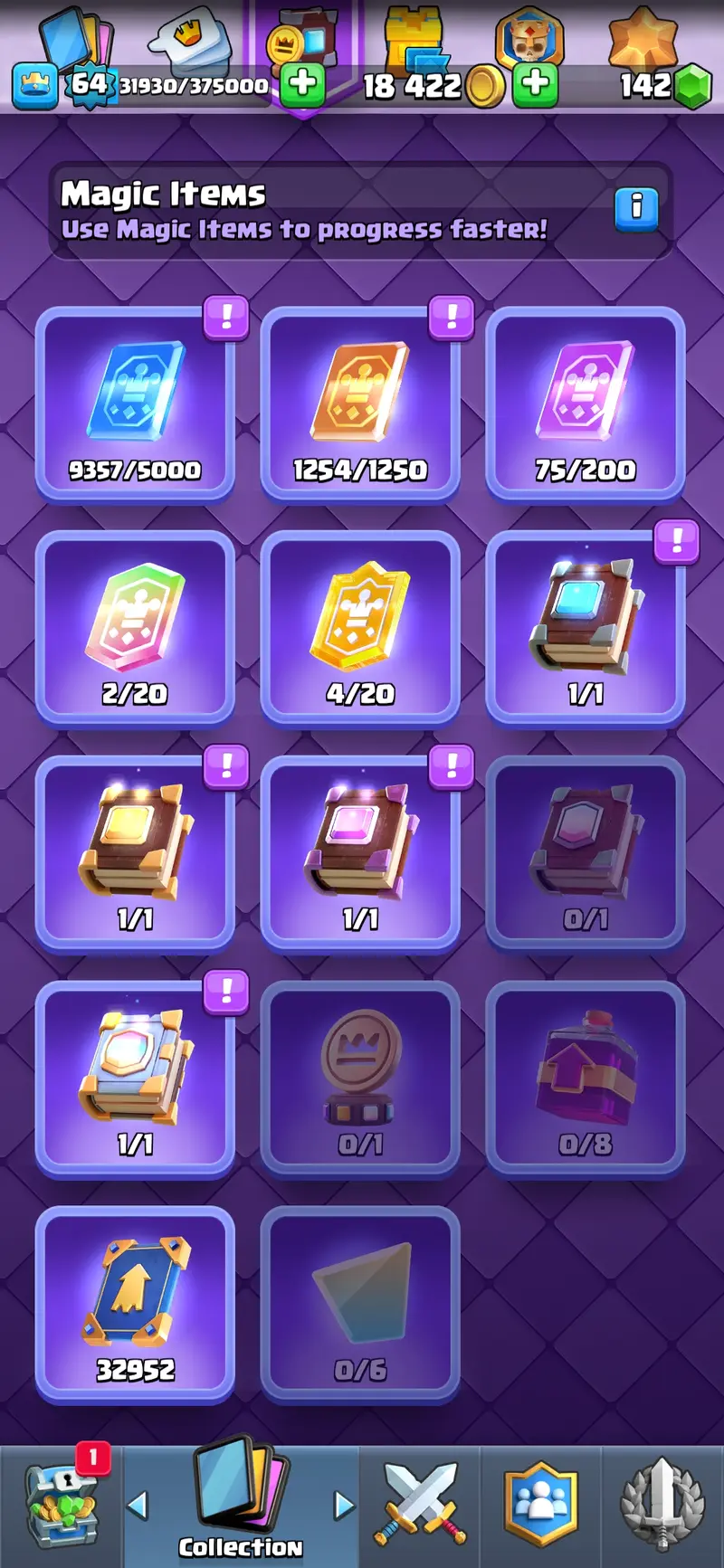
Task: Open the Magic Items info button
Action: [636, 208]
